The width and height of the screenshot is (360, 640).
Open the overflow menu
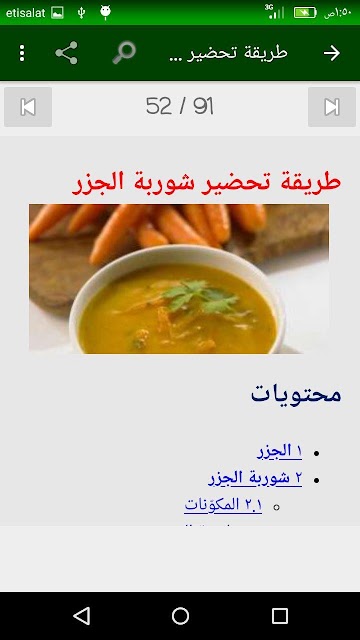[x=22, y=53]
